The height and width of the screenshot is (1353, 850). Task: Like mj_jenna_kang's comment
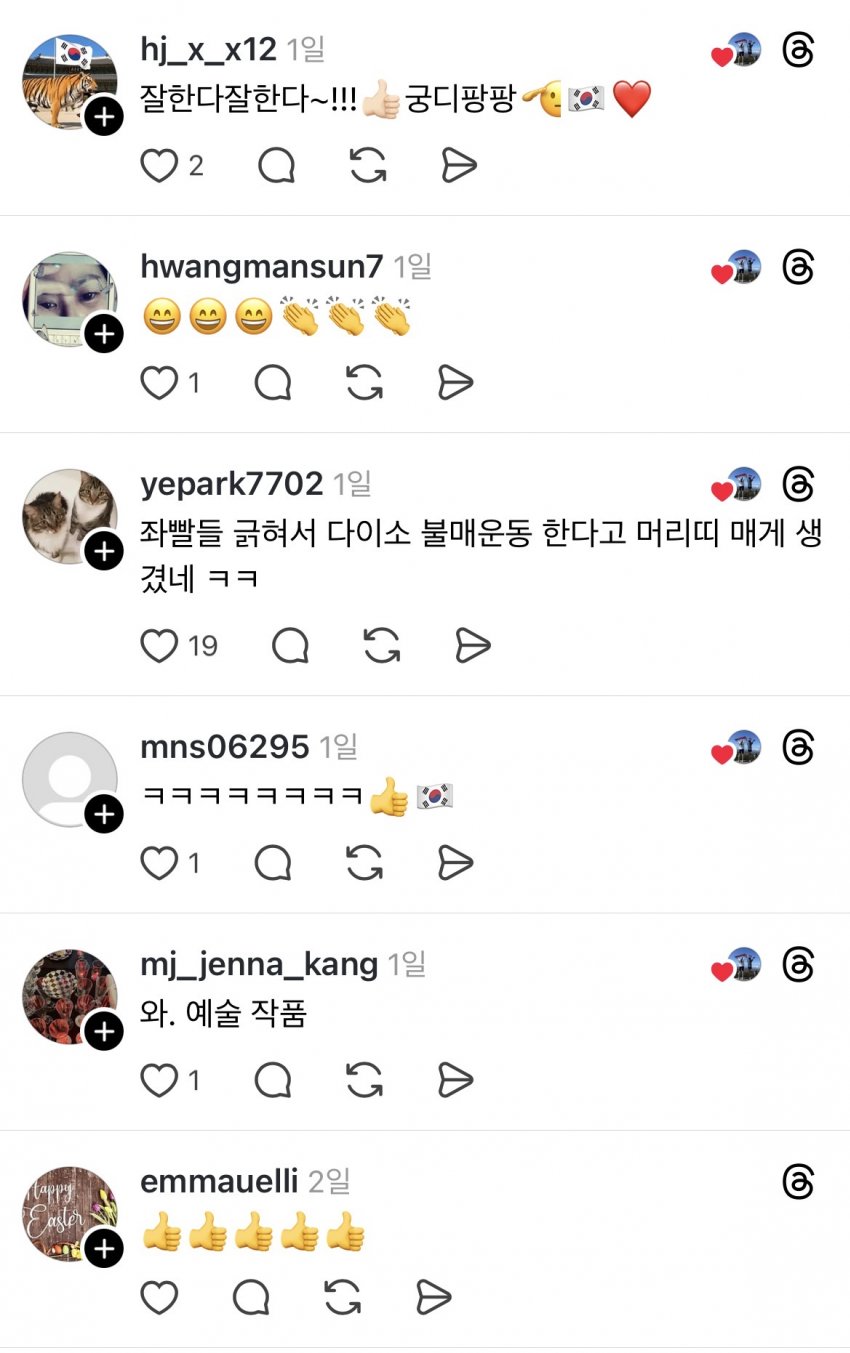(159, 1080)
